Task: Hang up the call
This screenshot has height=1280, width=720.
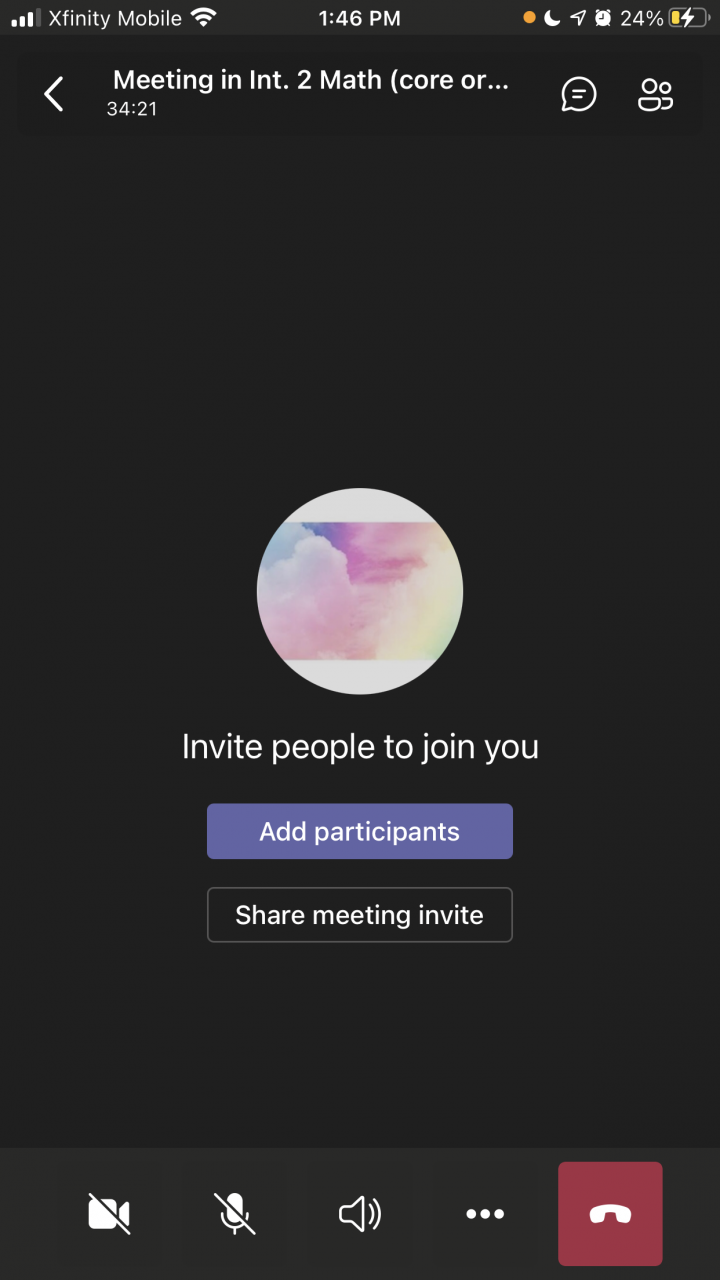Action: (x=610, y=1214)
